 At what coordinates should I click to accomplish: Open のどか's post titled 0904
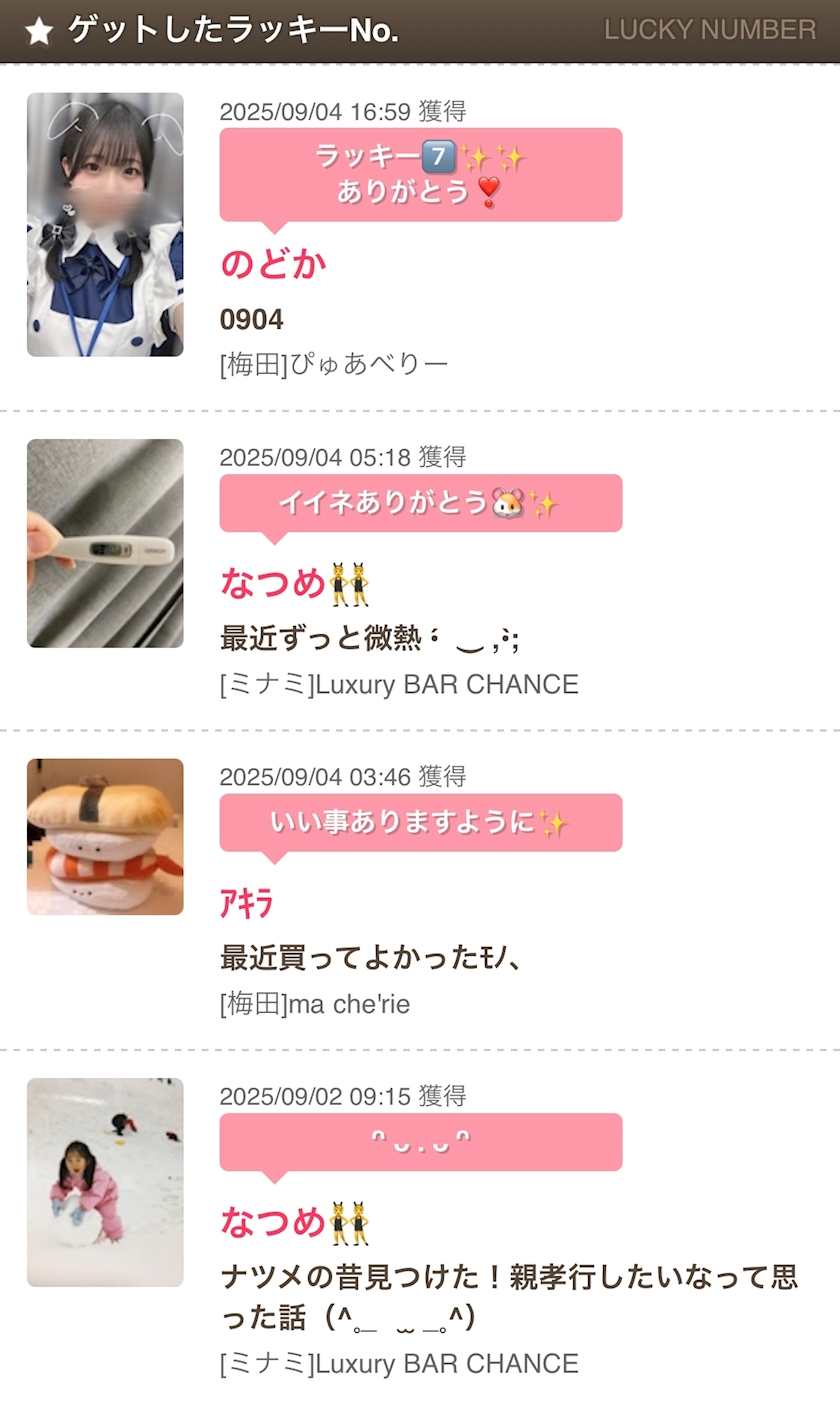pyautogui.click(x=252, y=320)
